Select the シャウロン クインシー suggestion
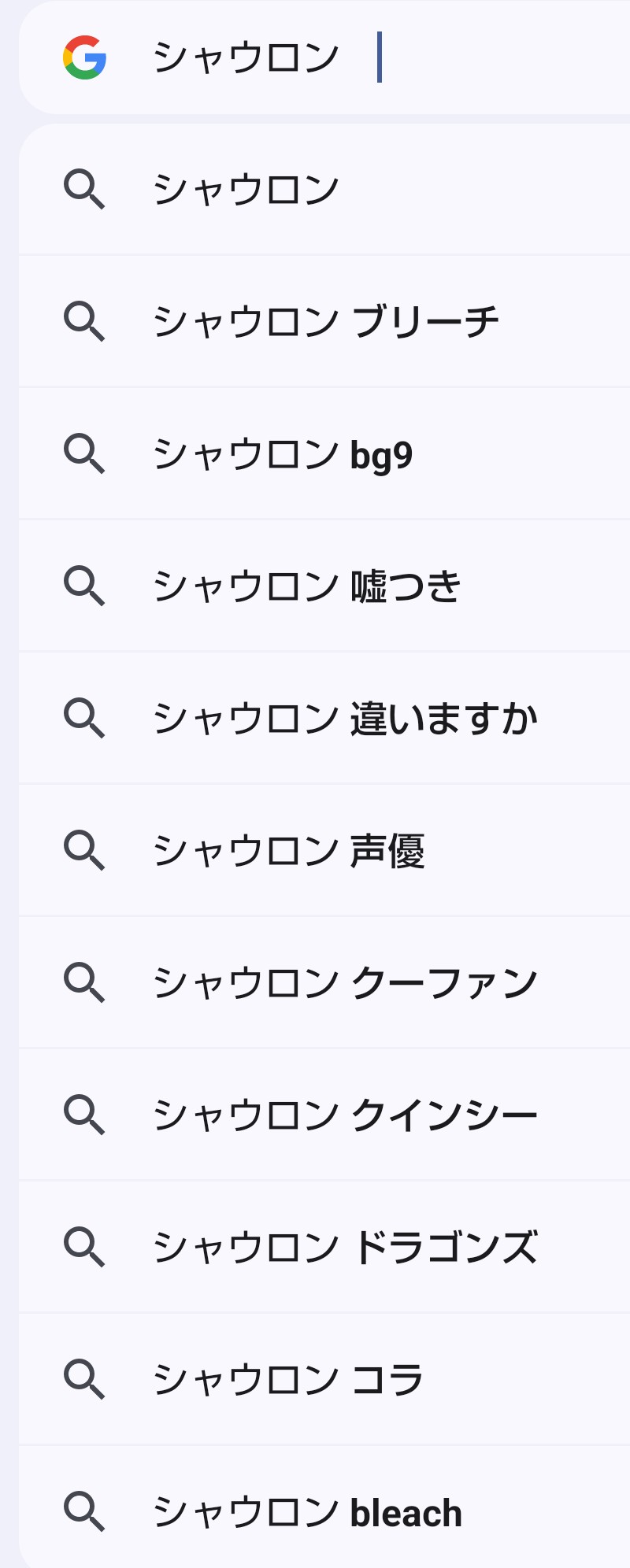The width and height of the screenshot is (630, 1568). point(324,1115)
